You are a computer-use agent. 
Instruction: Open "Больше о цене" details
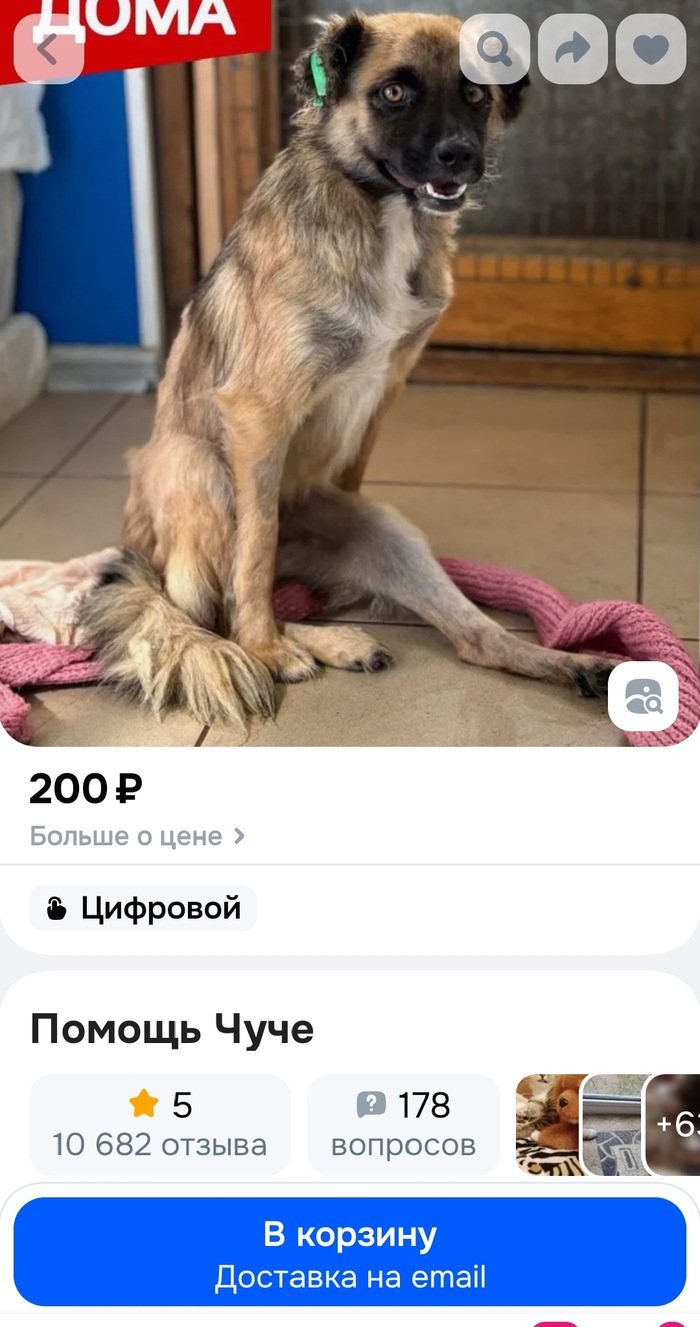137,836
